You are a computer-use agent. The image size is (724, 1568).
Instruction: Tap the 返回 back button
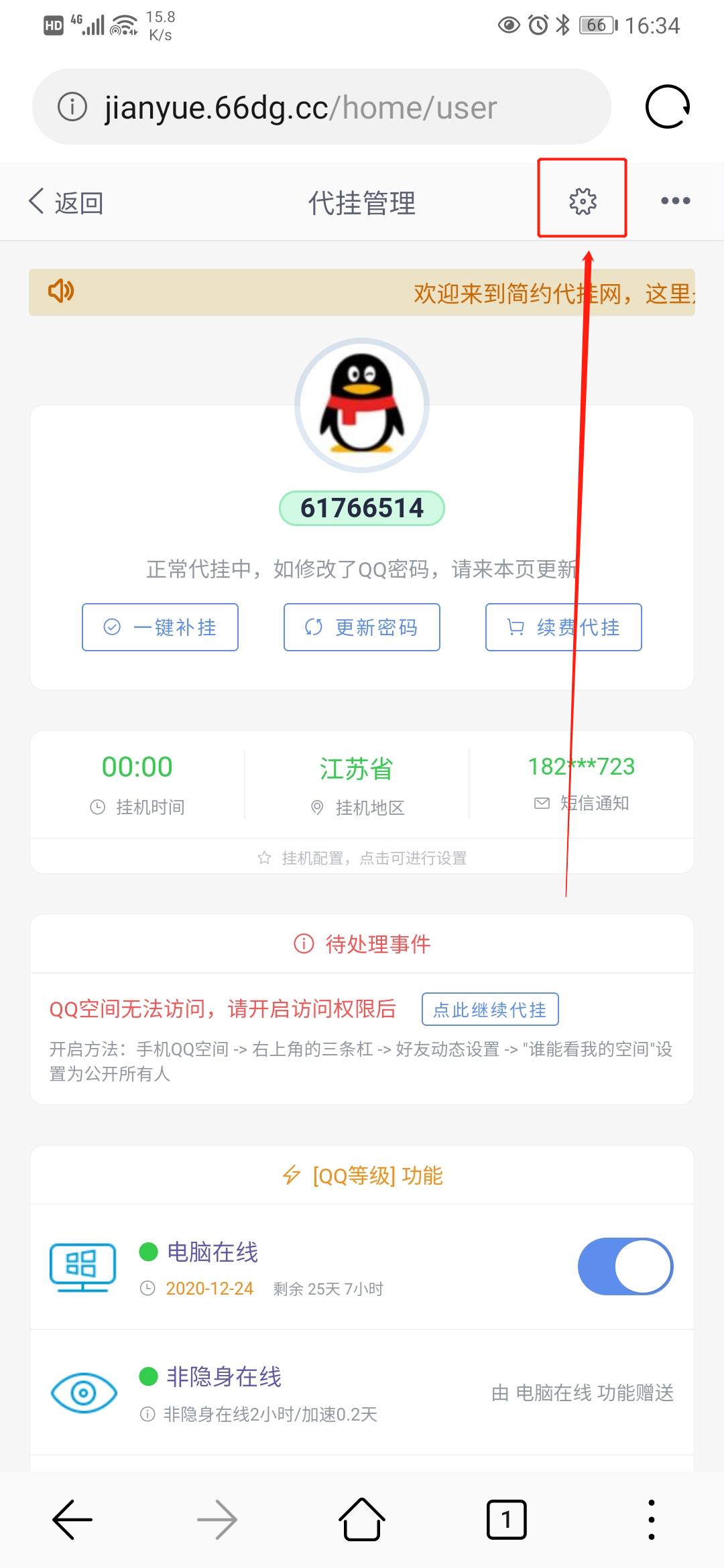66,202
